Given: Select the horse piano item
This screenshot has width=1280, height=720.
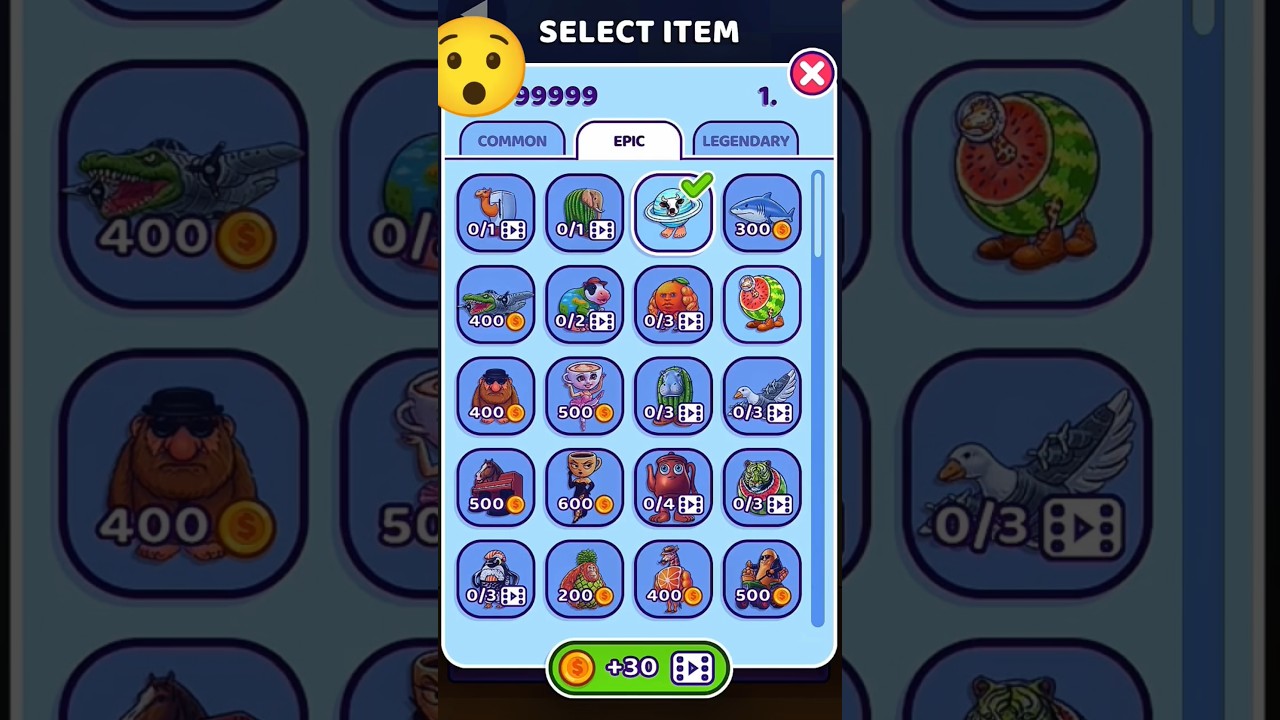Looking at the screenshot, I should [x=496, y=487].
